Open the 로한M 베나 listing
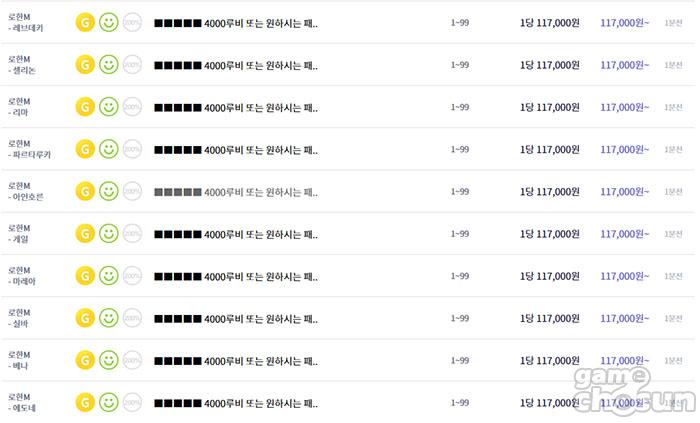 (x=236, y=360)
